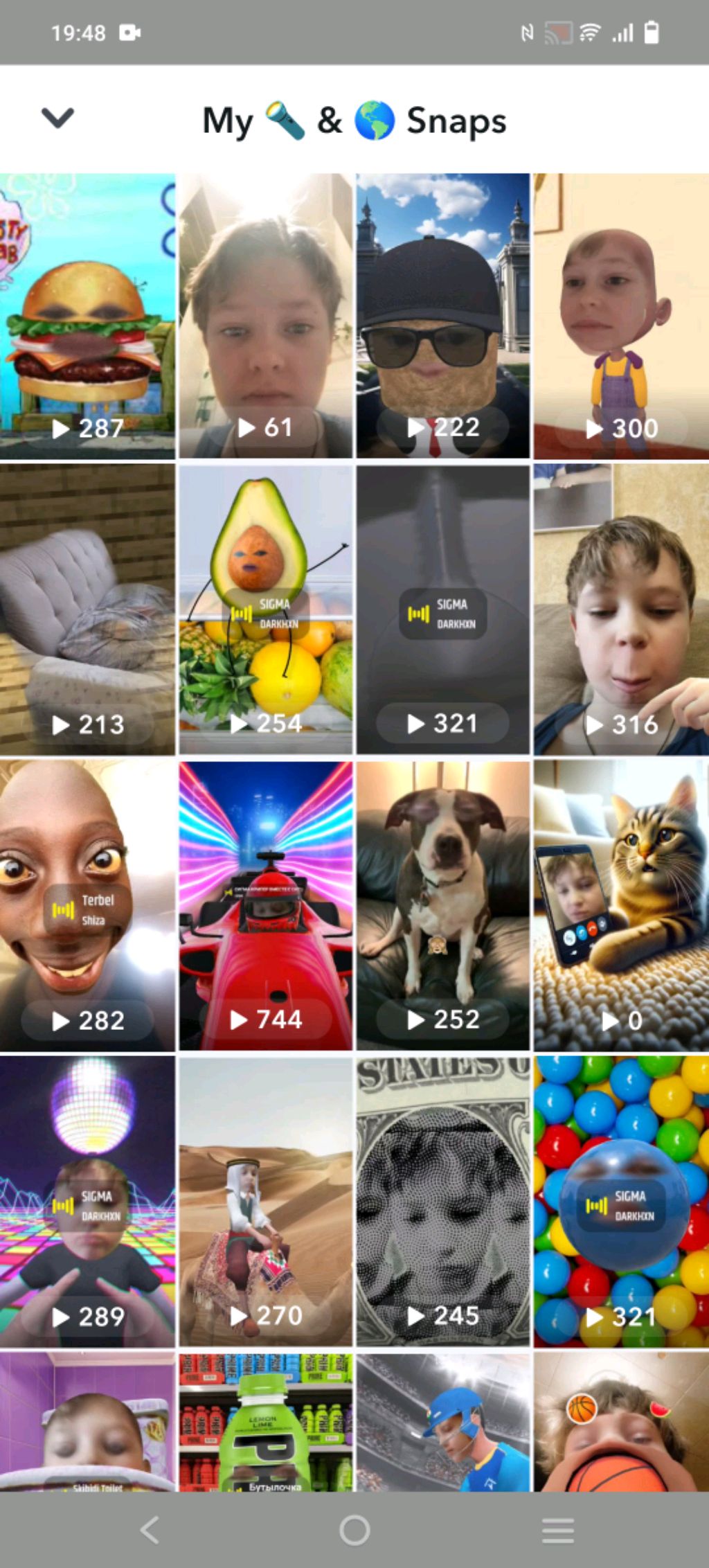The height and width of the screenshot is (1568, 709).
Task: Play the sunglasses cap snap with 222 views
Action: 443,316
